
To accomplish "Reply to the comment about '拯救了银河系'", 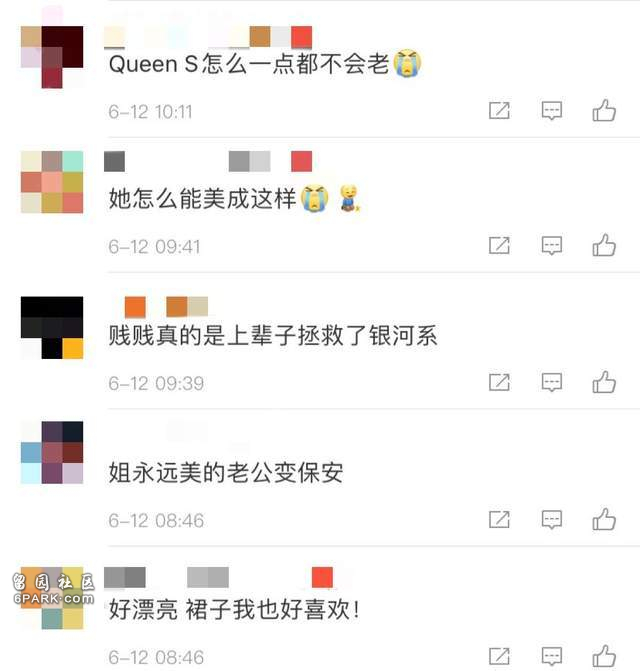I will click(552, 382).
